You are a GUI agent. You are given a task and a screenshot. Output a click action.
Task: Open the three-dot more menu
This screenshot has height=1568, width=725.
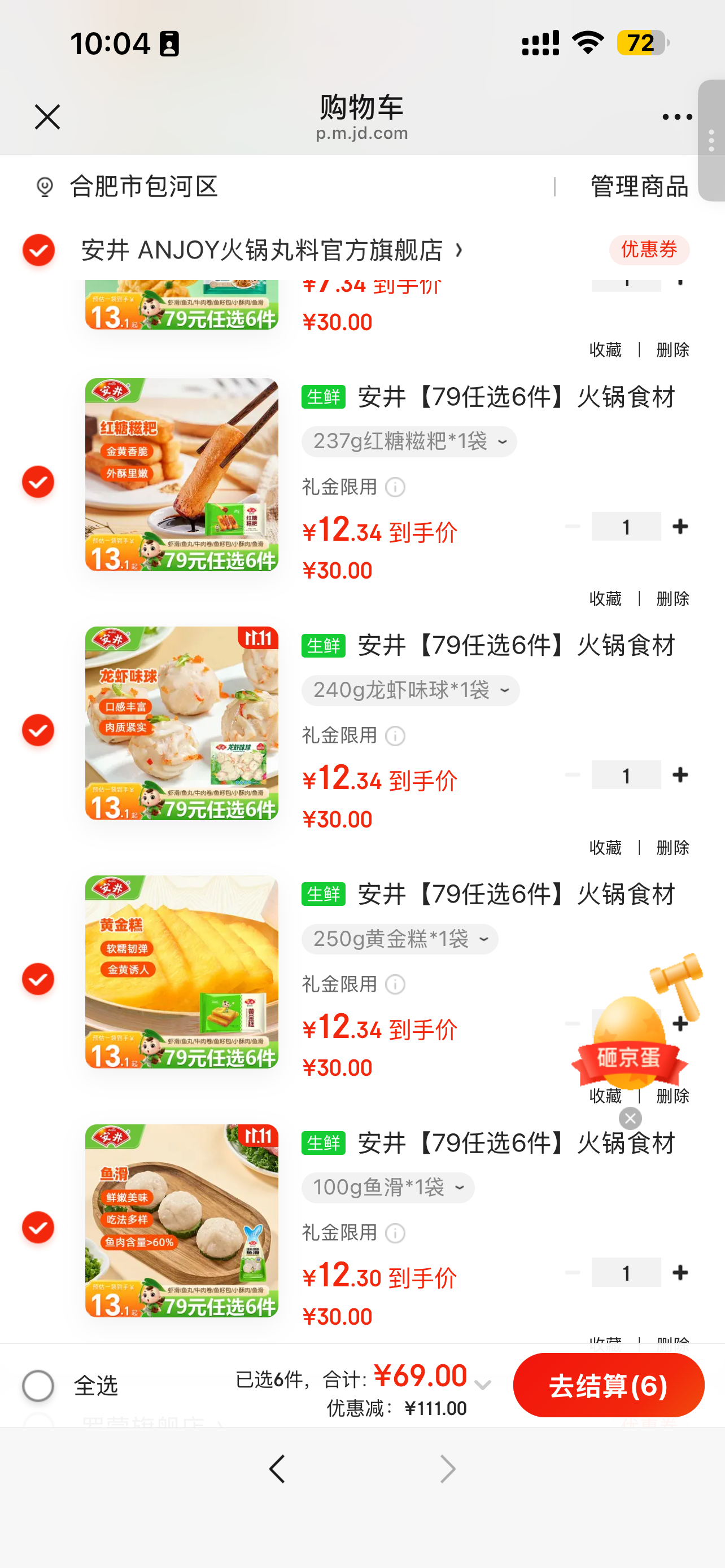tap(677, 117)
